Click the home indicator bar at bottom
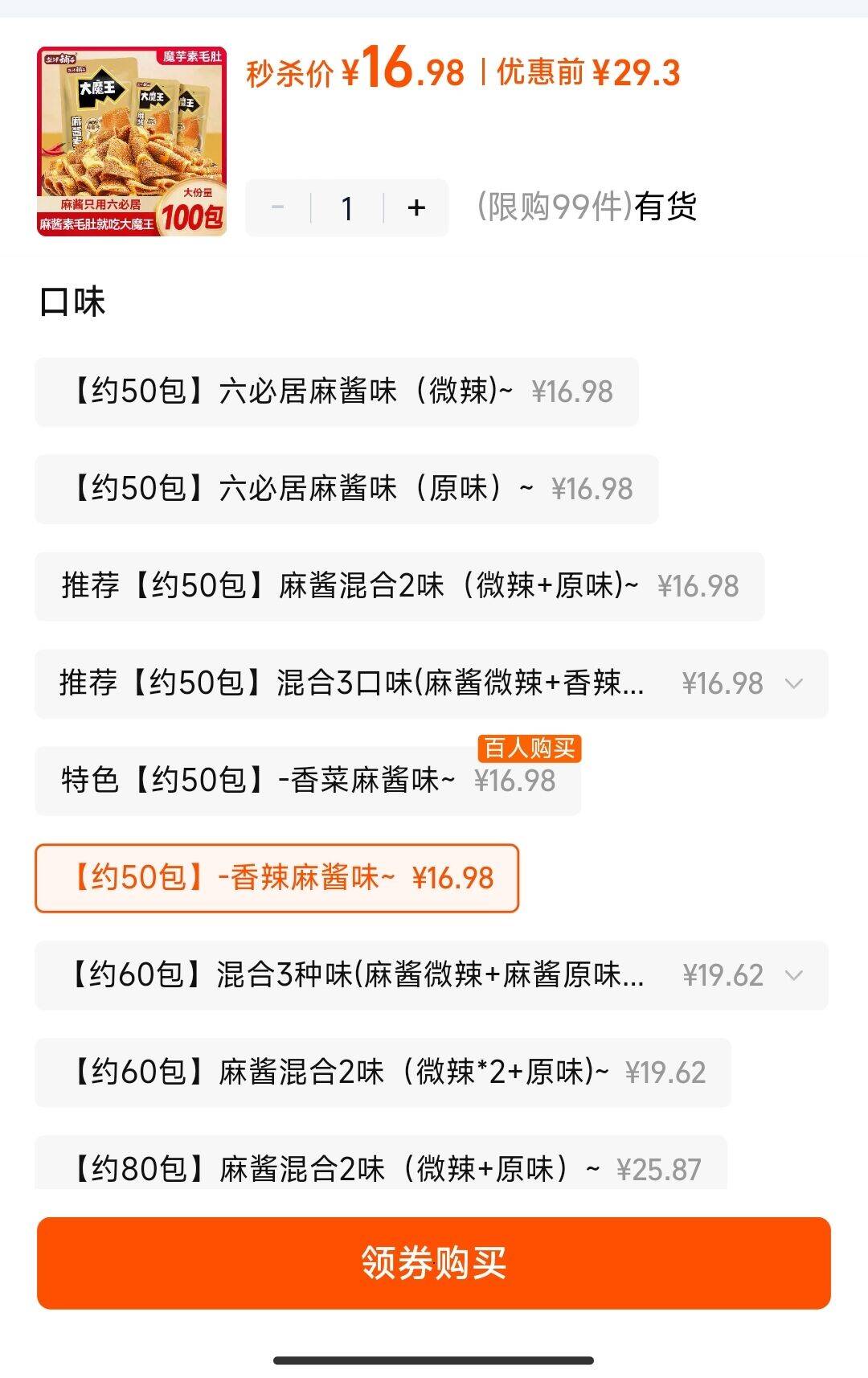 434,1360
